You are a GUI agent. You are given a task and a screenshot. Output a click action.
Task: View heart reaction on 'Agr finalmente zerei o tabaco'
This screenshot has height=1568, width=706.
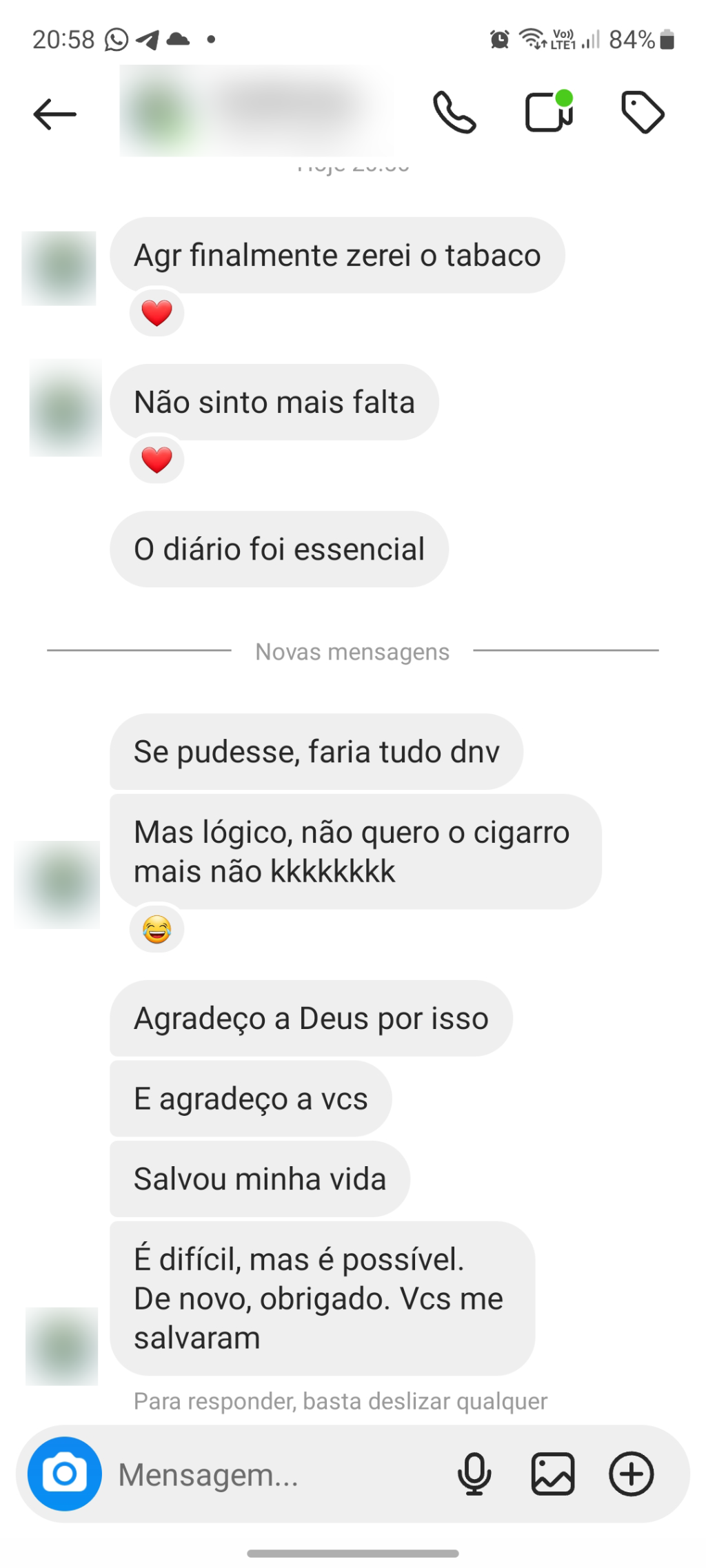(157, 313)
